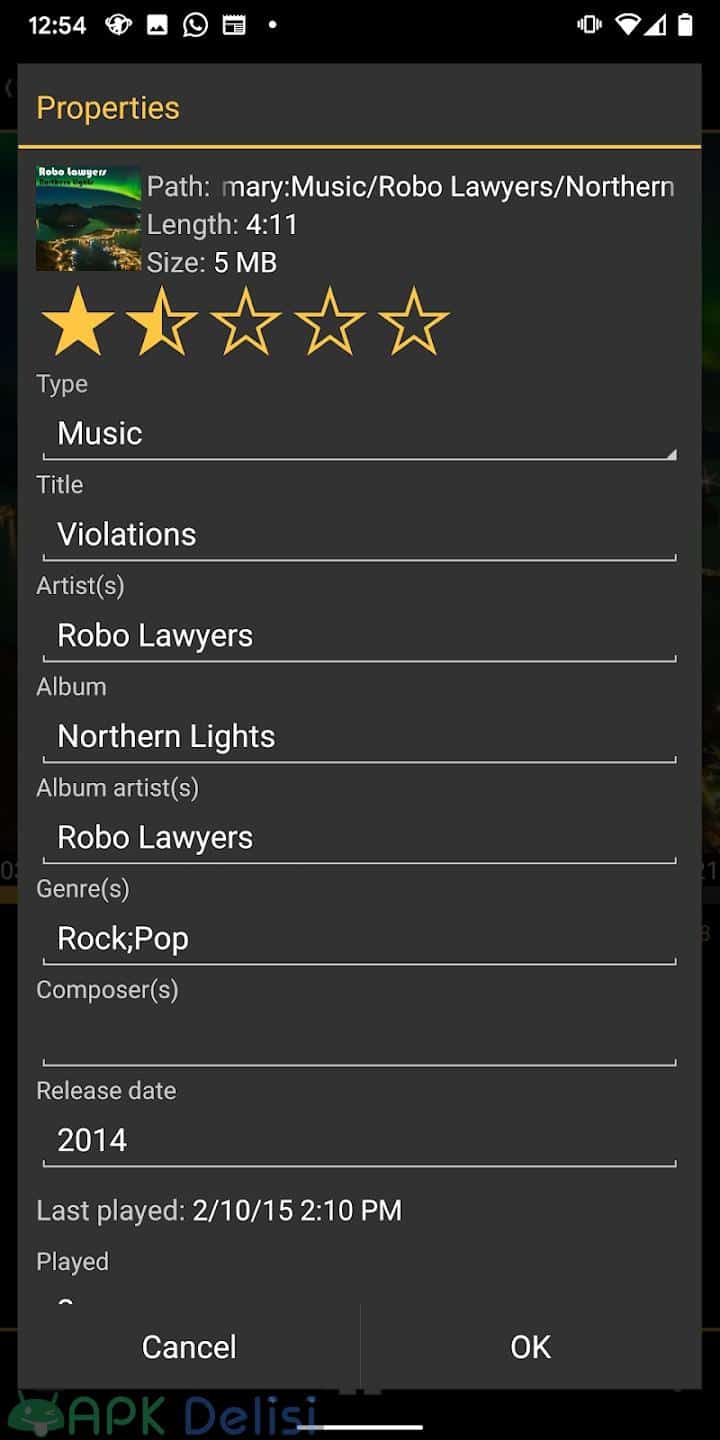Tap the Artist(s) field
Viewport: 720px width, 1440px height.
(x=360, y=635)
